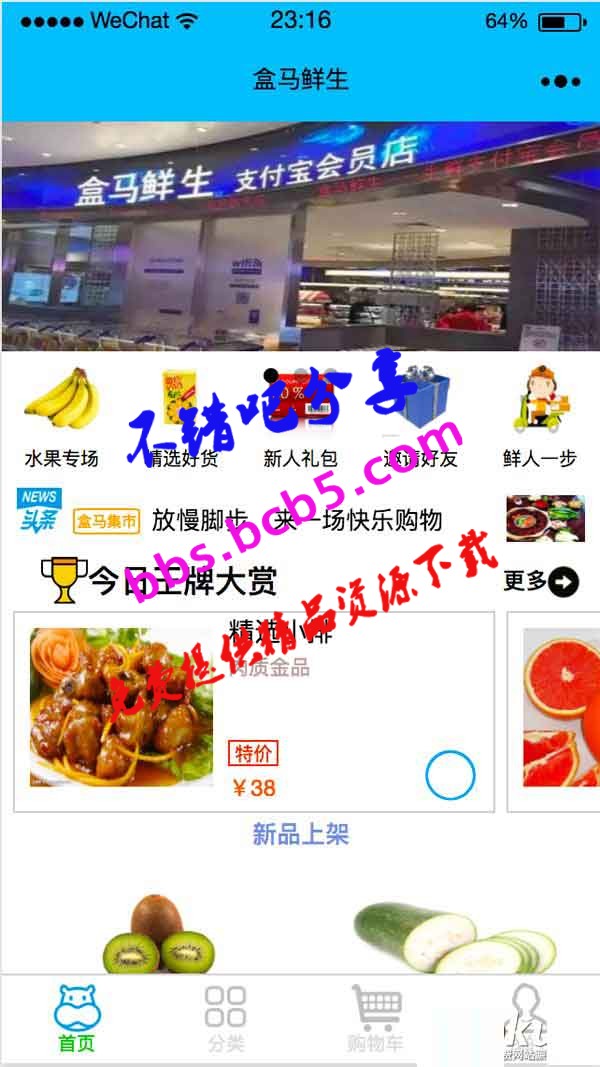Open the 盒马鲜生 store banner
The image size is (600, 1067).
[300, 236]
